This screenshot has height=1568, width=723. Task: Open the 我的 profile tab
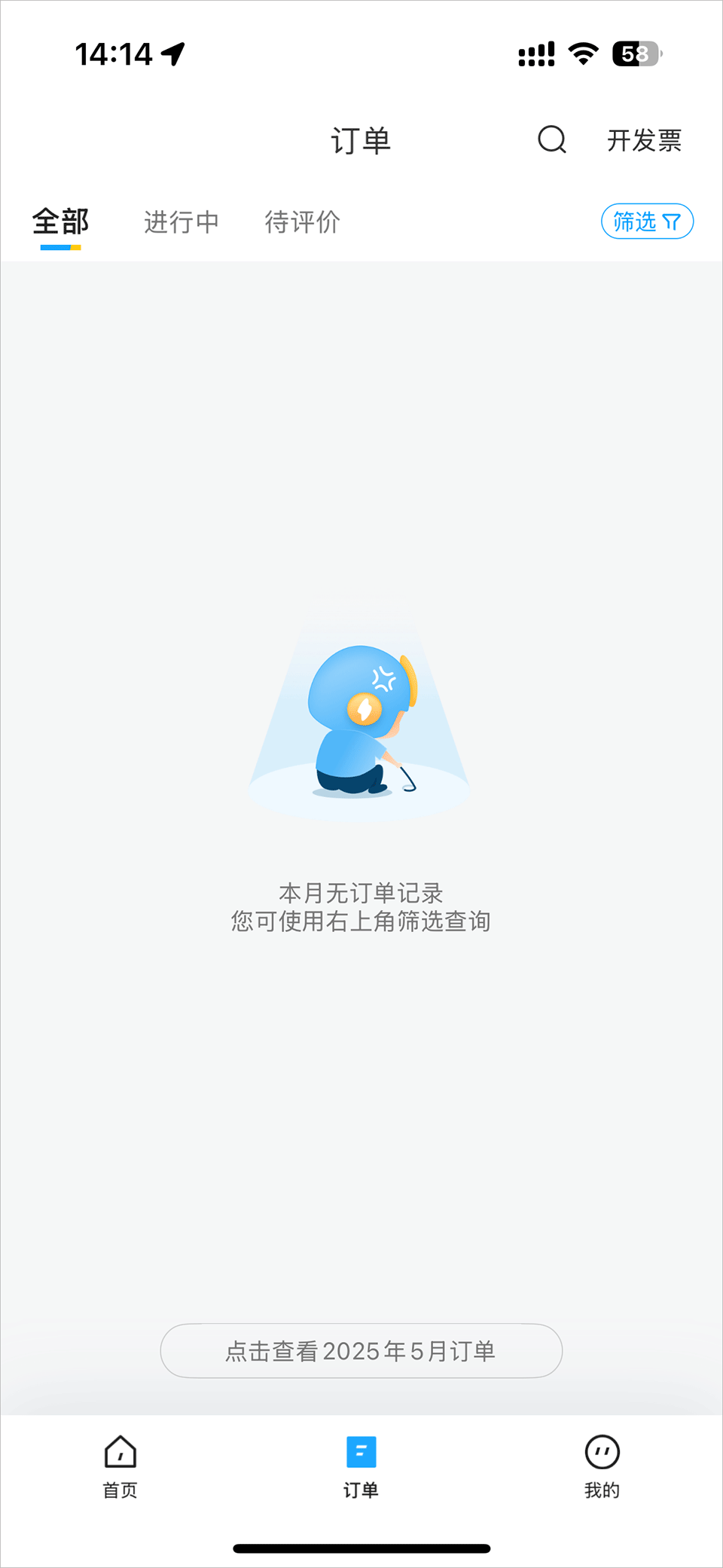point(602,1466)
